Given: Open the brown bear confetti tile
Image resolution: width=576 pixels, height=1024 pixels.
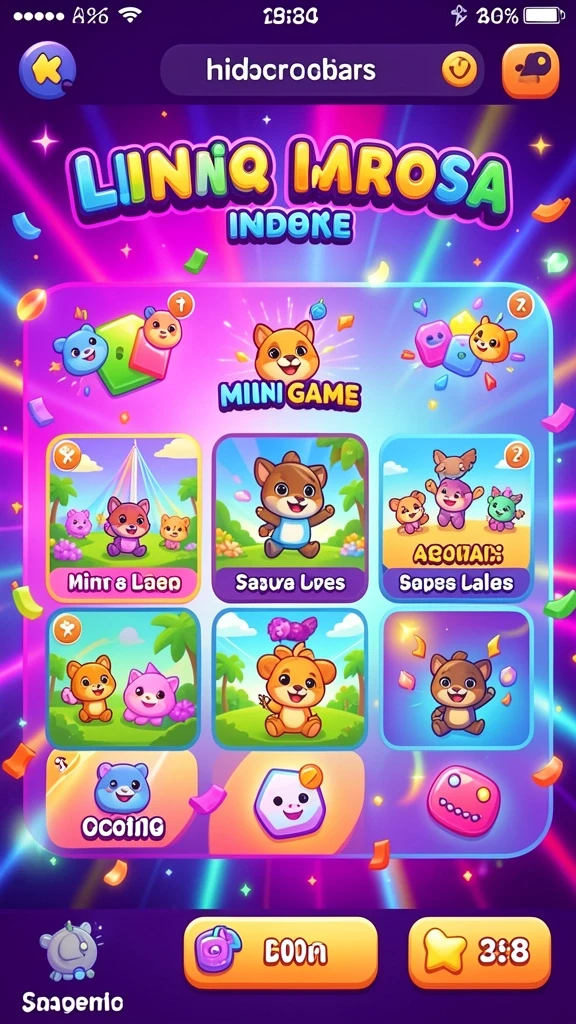Looking at the screenshot, I should 457,679.
